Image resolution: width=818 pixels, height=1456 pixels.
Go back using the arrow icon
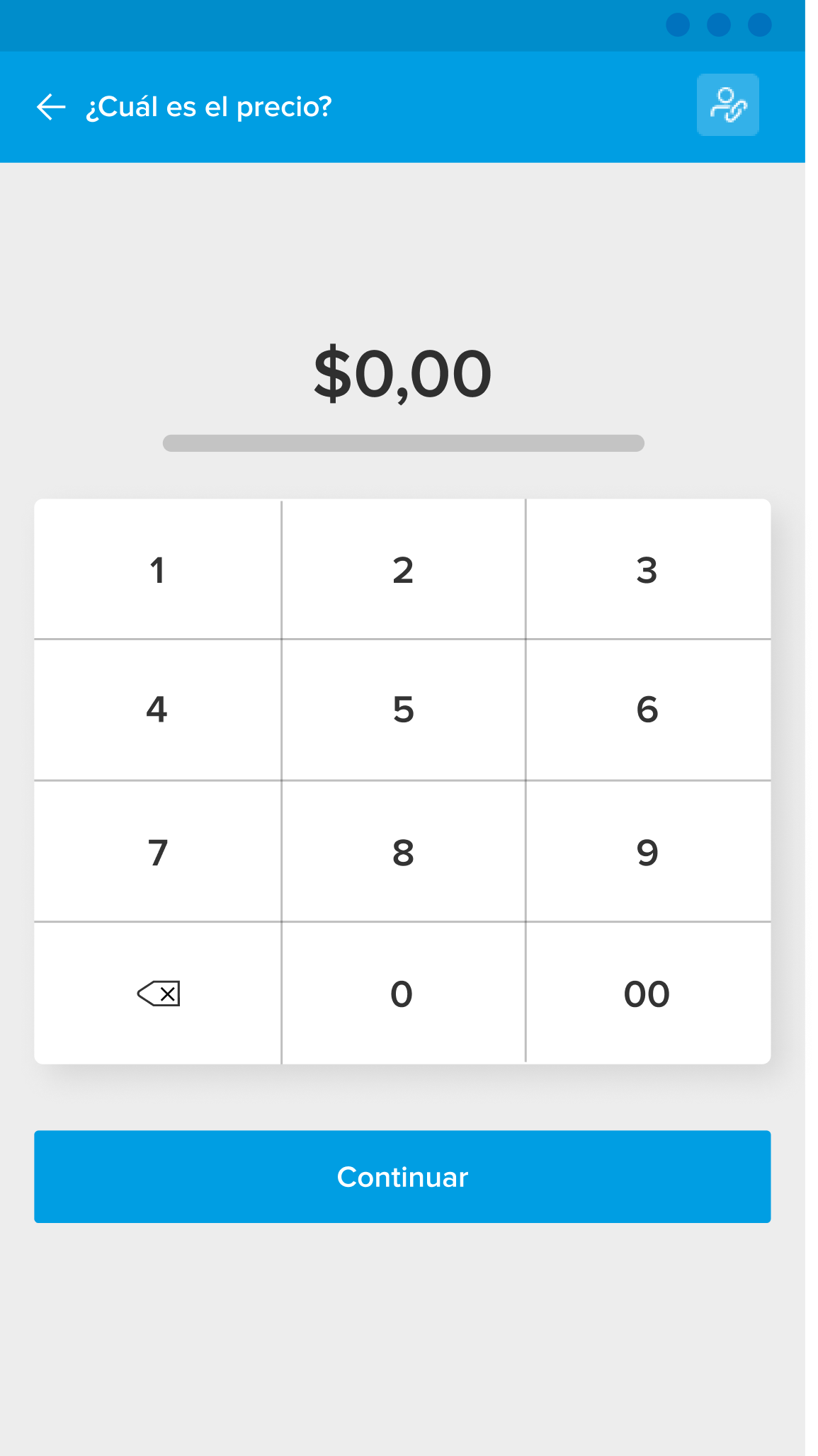pos(51,107)
